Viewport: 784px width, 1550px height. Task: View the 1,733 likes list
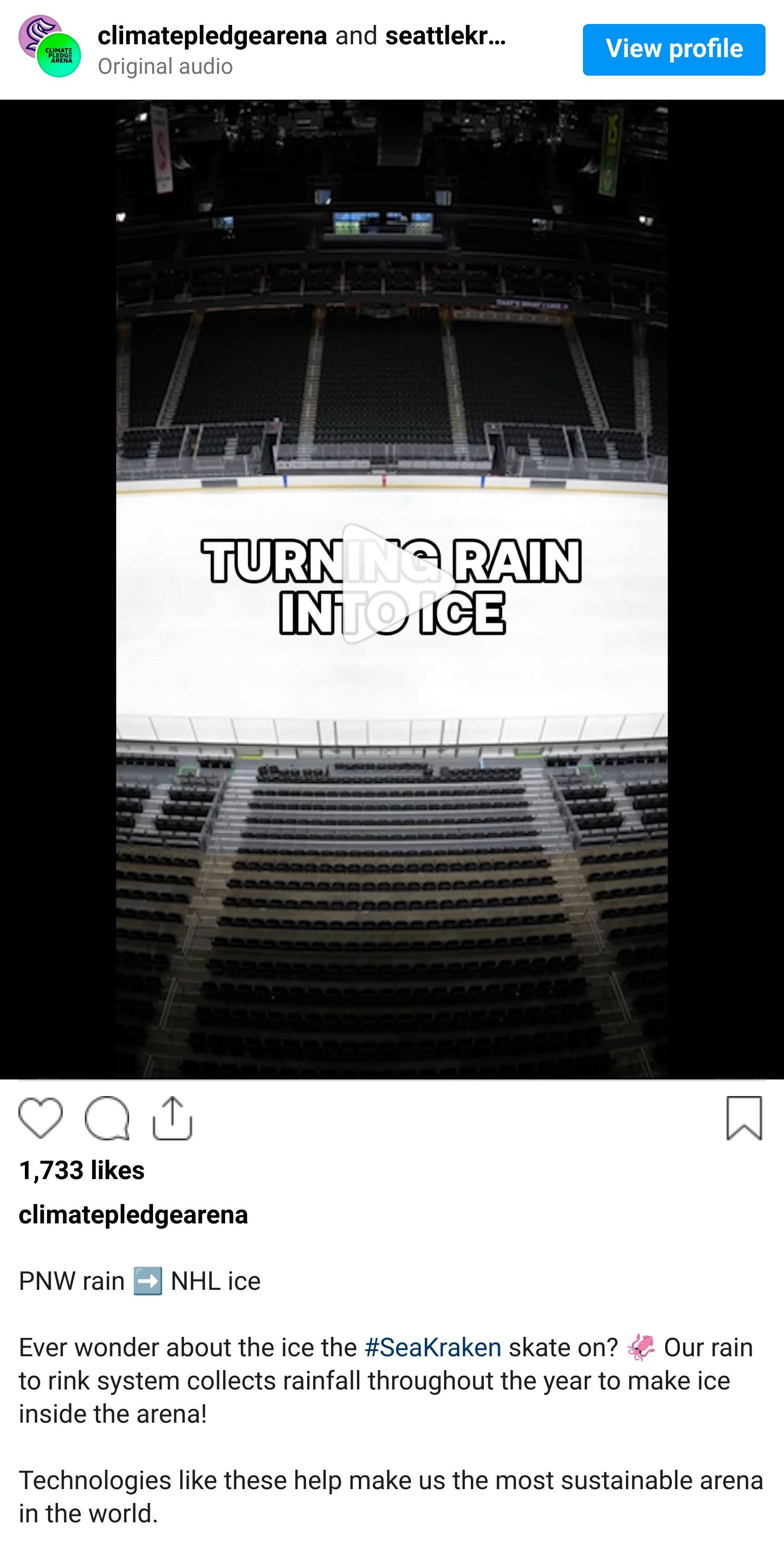pyautogui.click(x=82, y=1171)
